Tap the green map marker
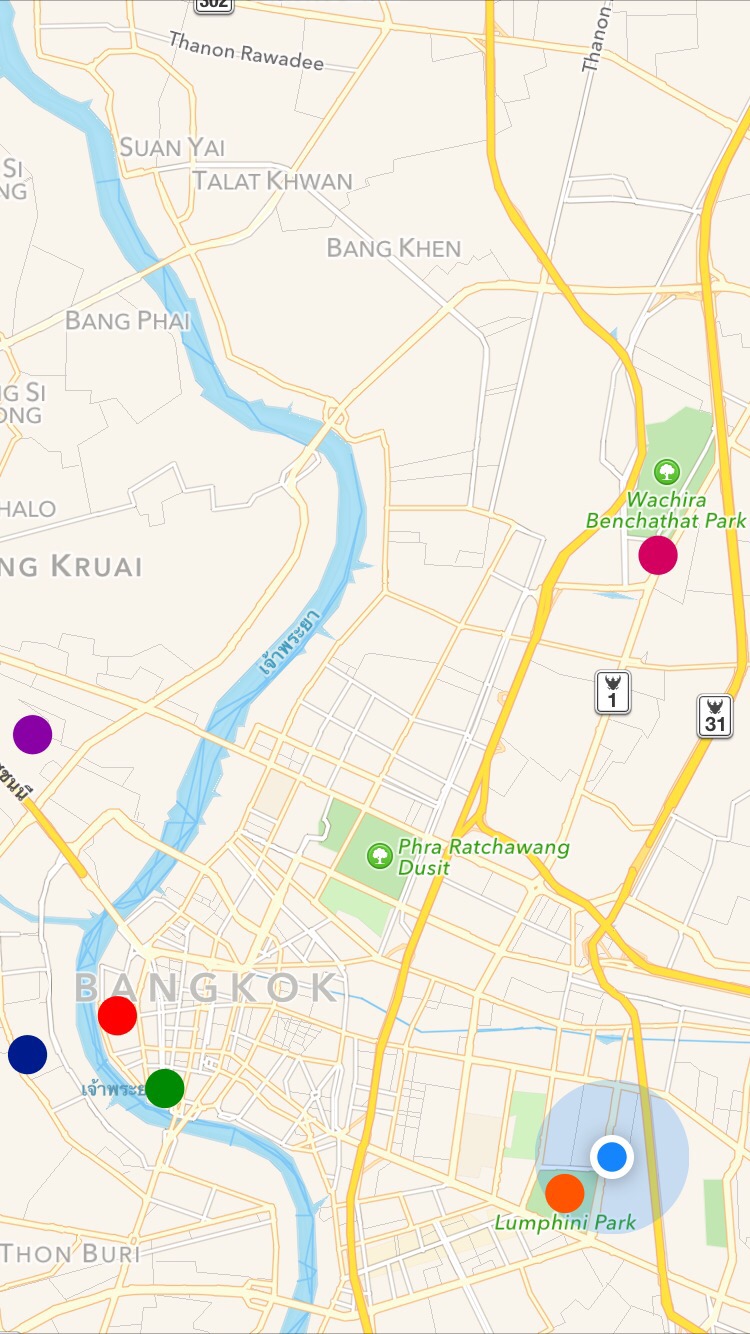The image size is (750, 1334). pos(165,1088)
